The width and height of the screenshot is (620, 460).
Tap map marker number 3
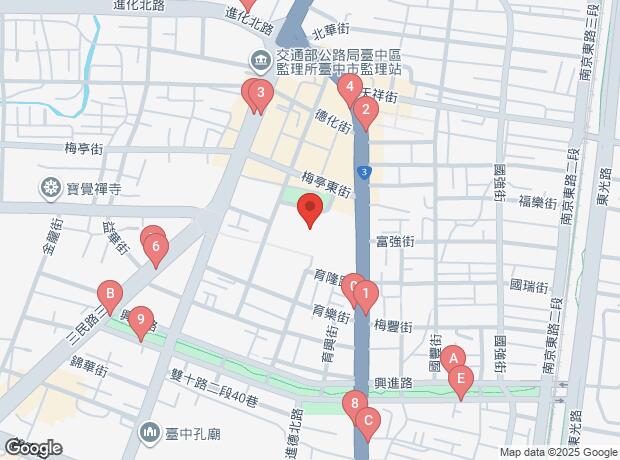coord(261,97)
